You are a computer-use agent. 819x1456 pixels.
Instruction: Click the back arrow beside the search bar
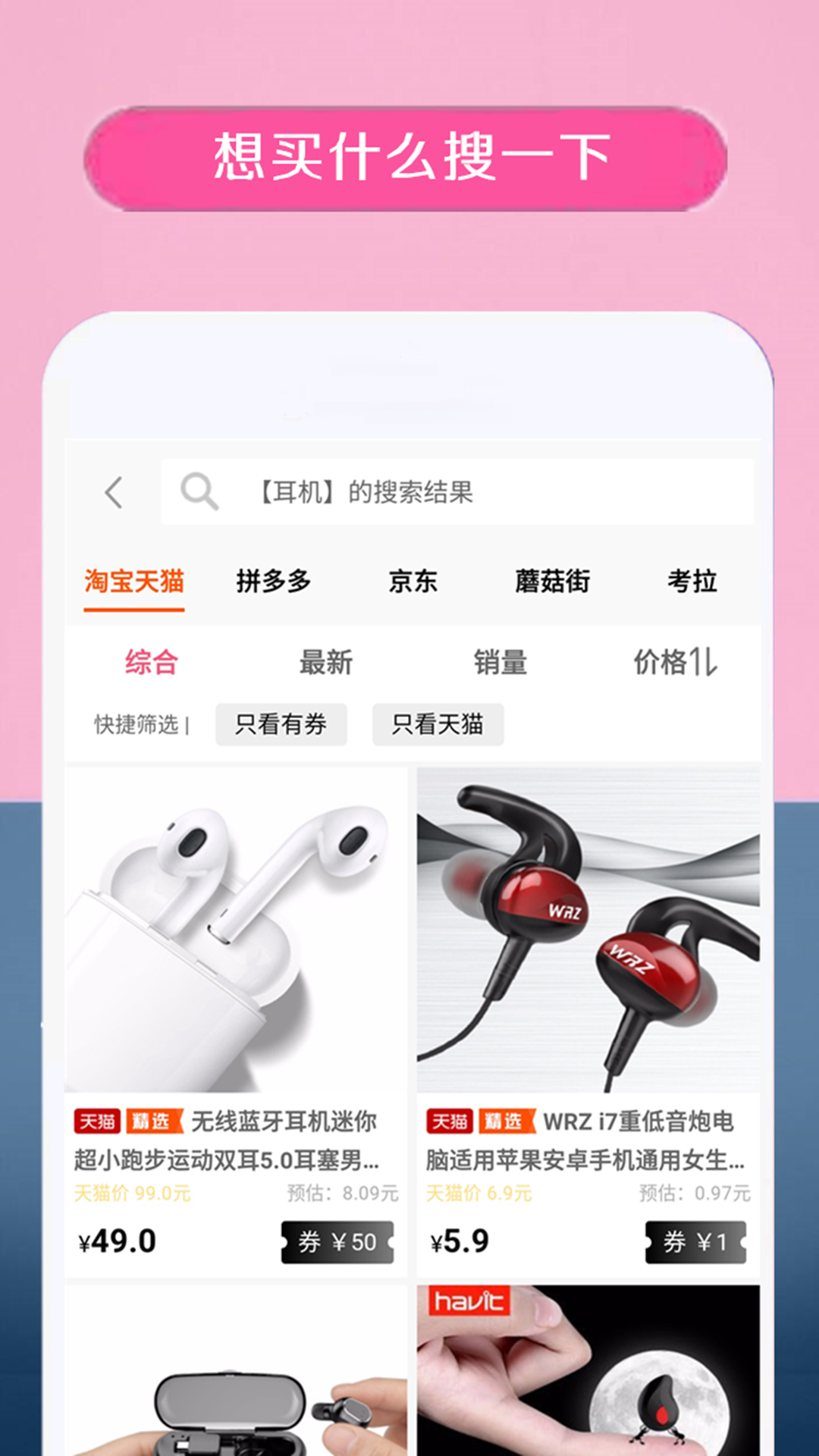pyautogui.click(x=115, y=492)
